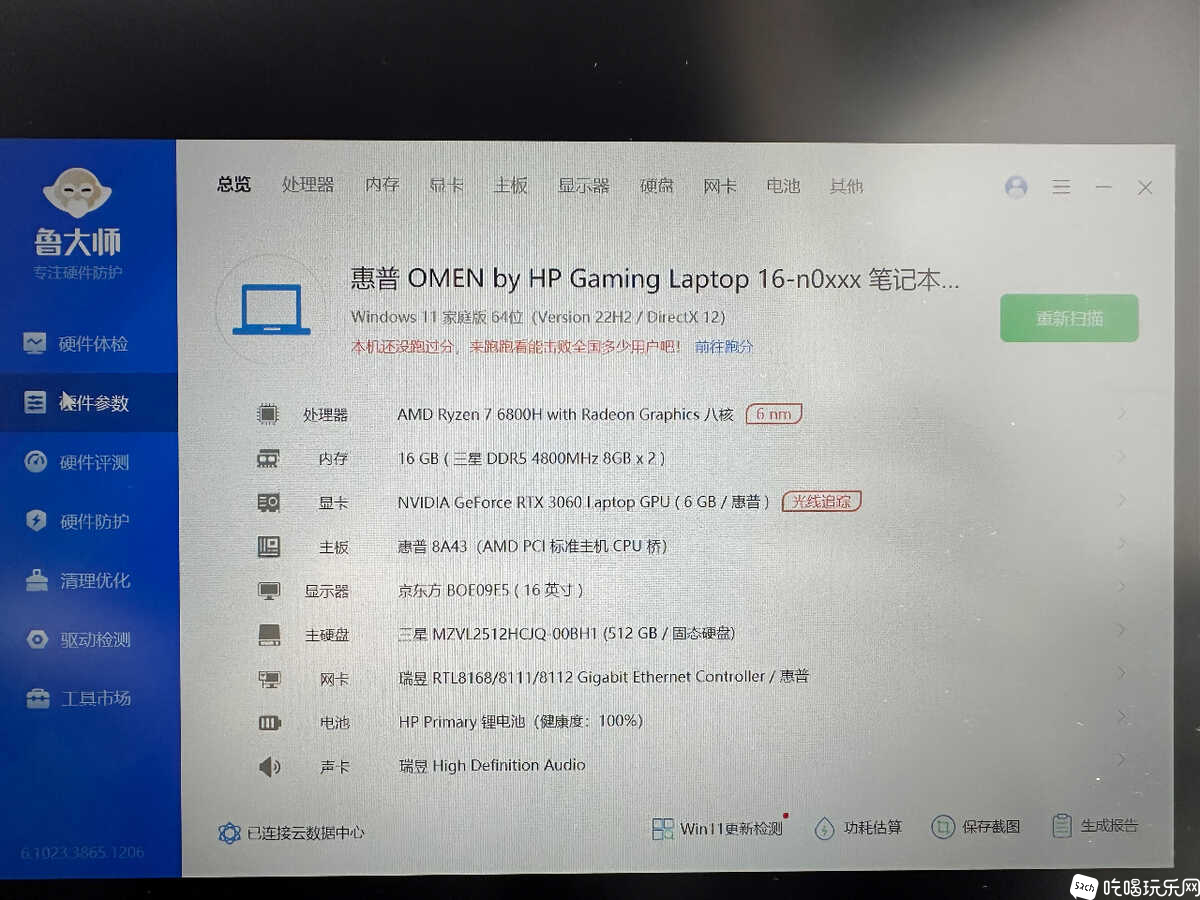Switch to the 内存 tab
The height and width of the screenshot is (900, 1200).
click(x=382, y=185)
